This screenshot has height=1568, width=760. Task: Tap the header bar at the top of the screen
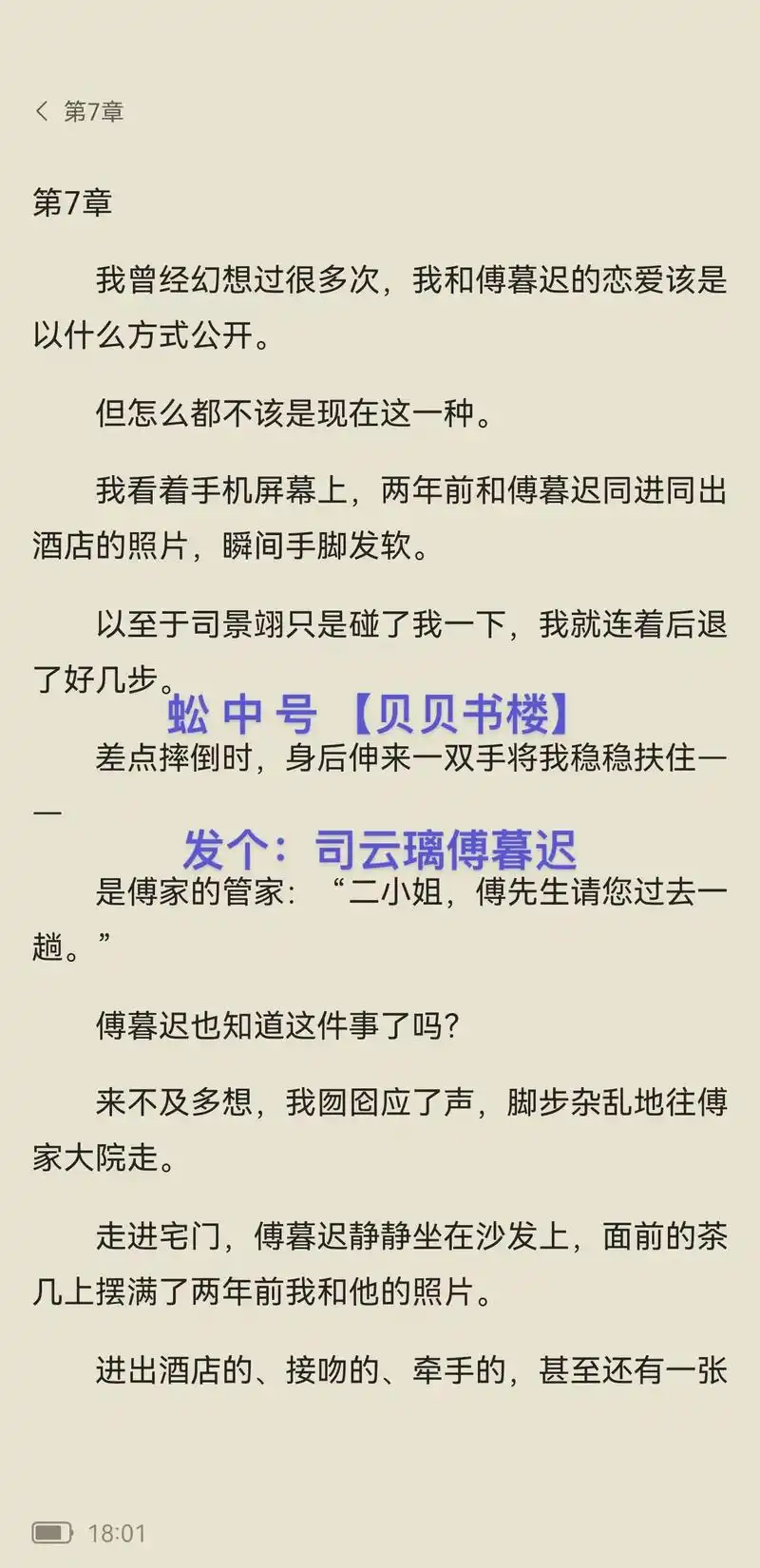pos(380,112)
